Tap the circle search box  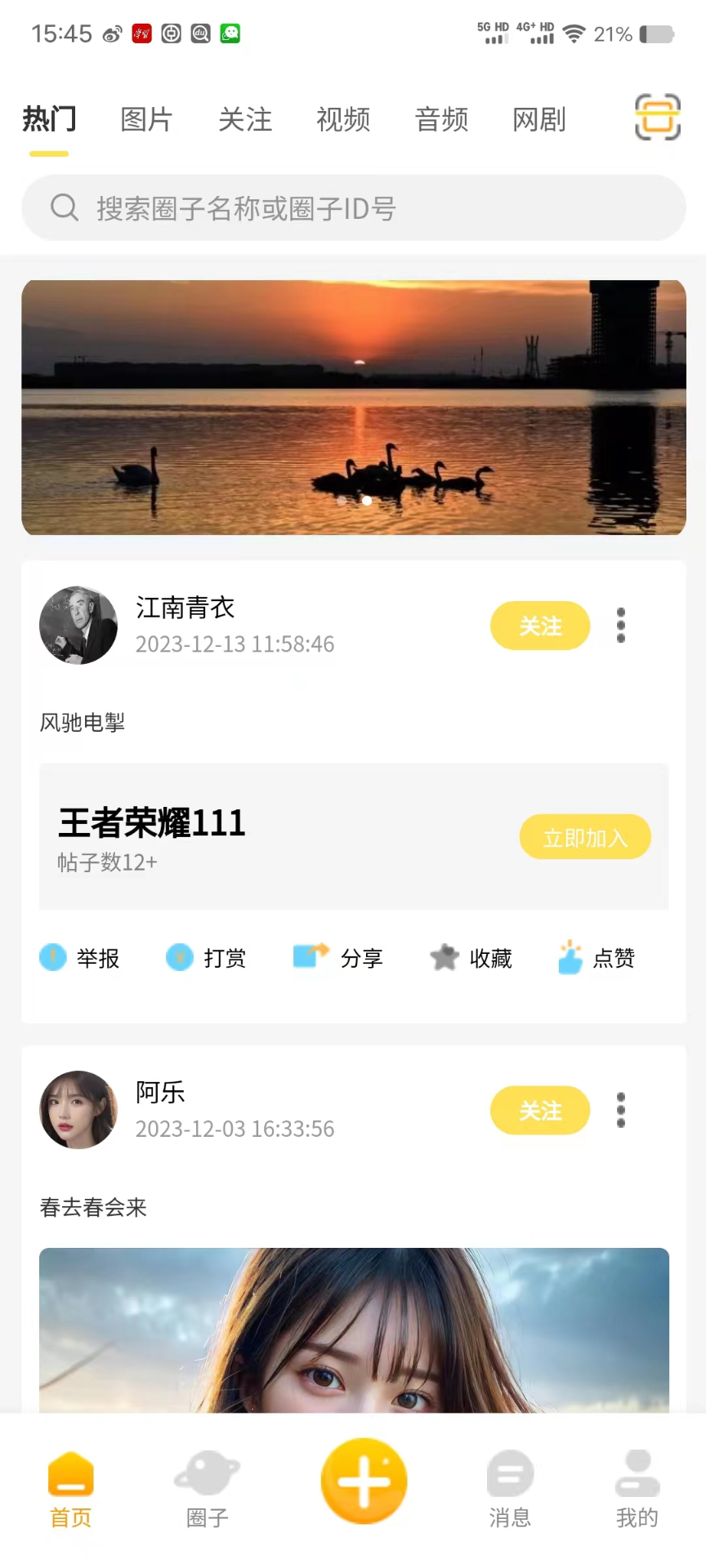click(x=353, y=208)
